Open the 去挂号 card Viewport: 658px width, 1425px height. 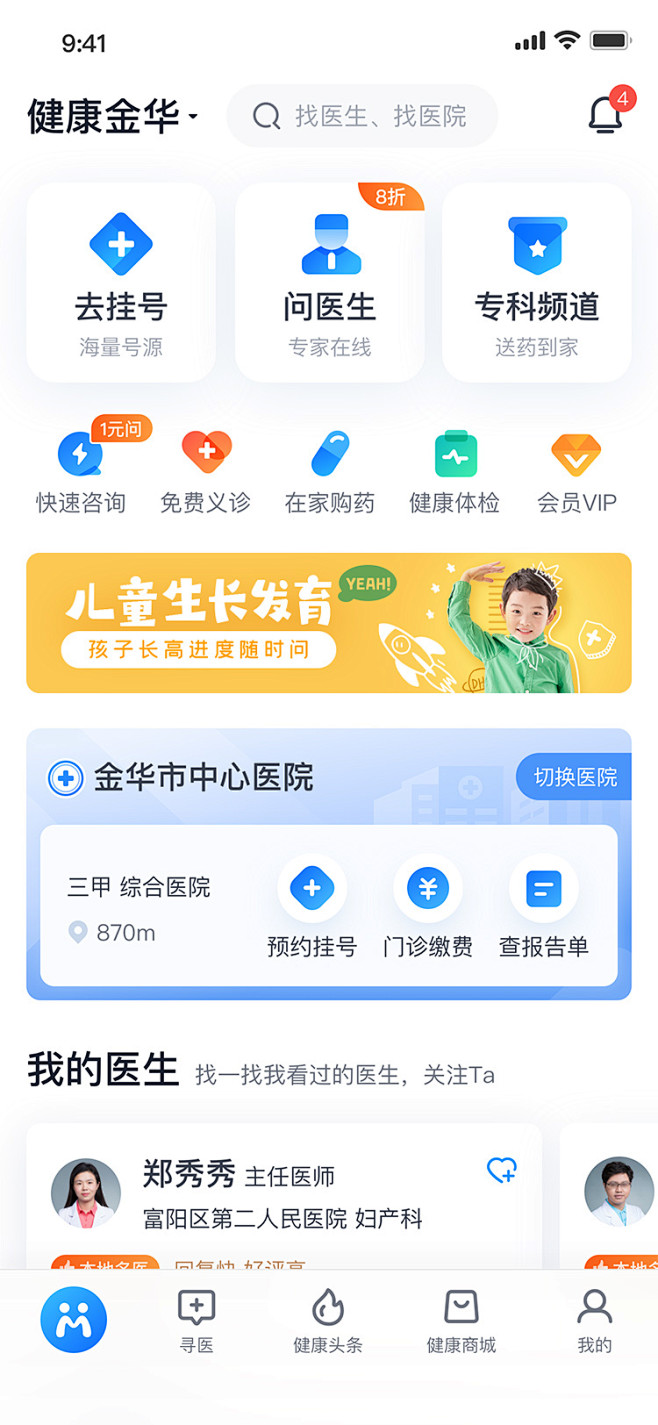coord(121,282)
